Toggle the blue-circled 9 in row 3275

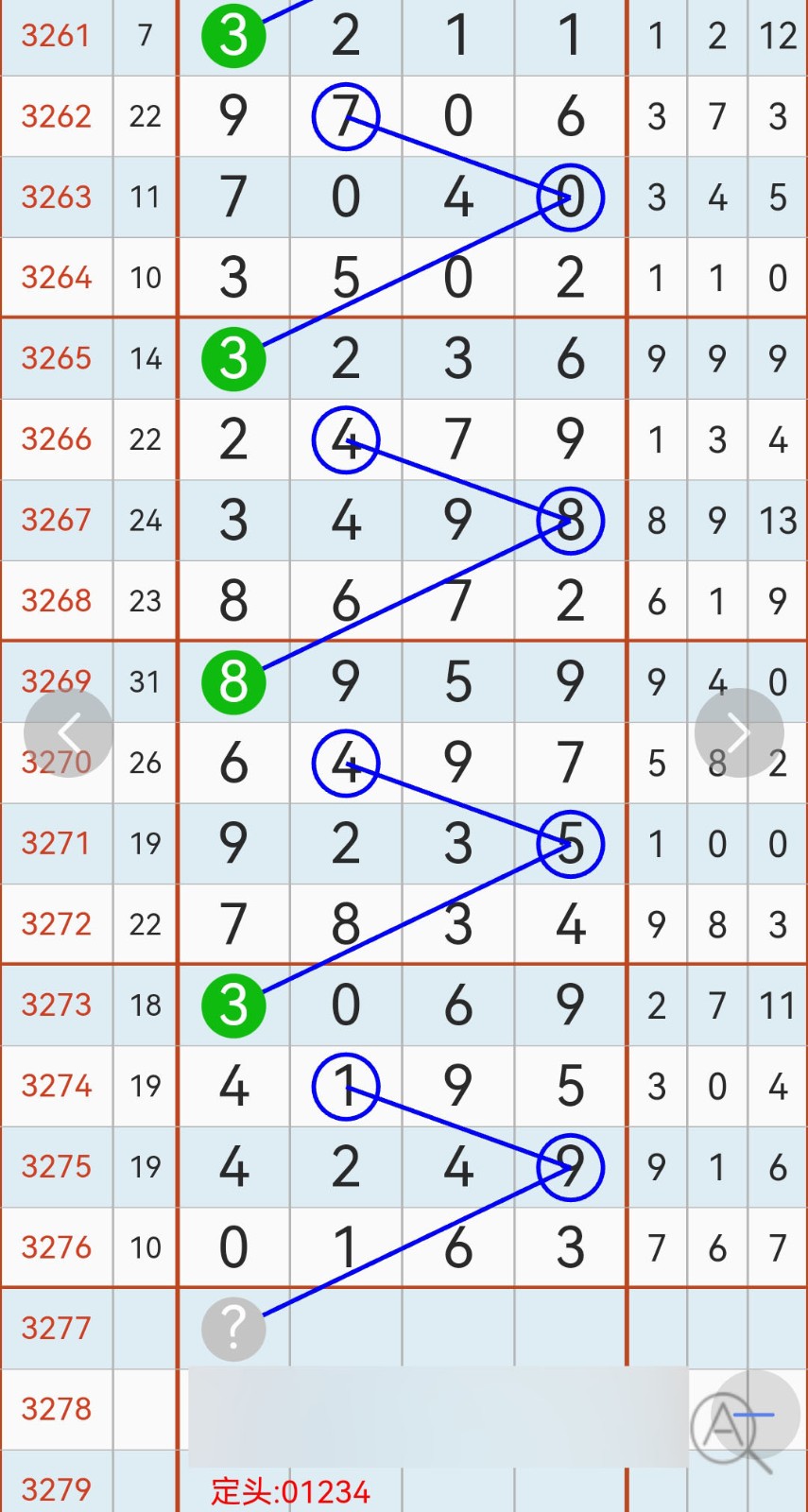[571, 1167]
